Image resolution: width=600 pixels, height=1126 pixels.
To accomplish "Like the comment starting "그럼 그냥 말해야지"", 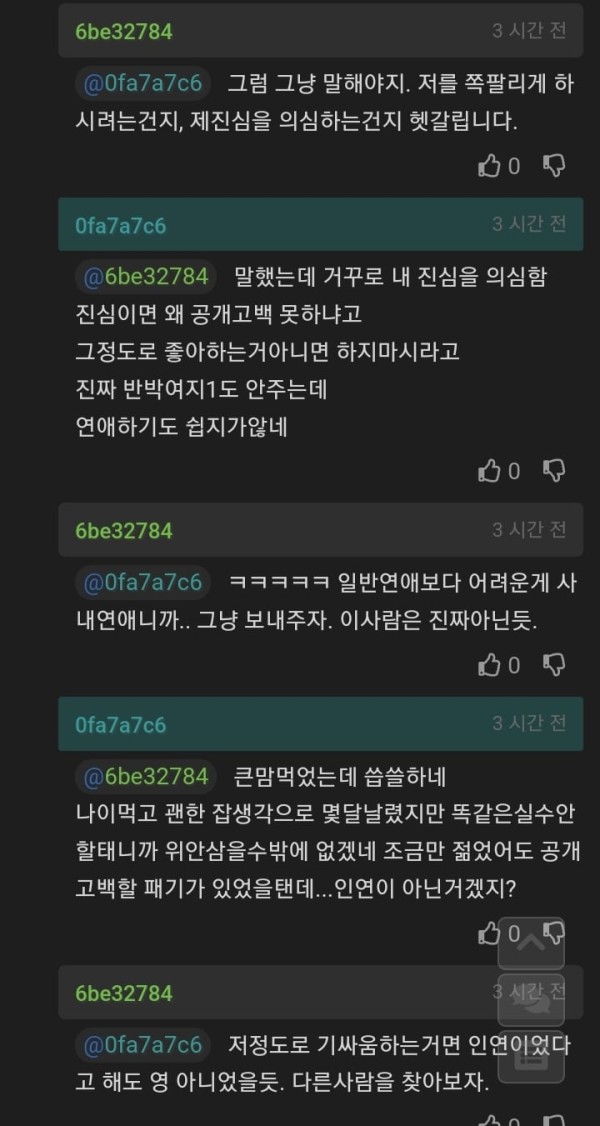I will tap(489, 166).
